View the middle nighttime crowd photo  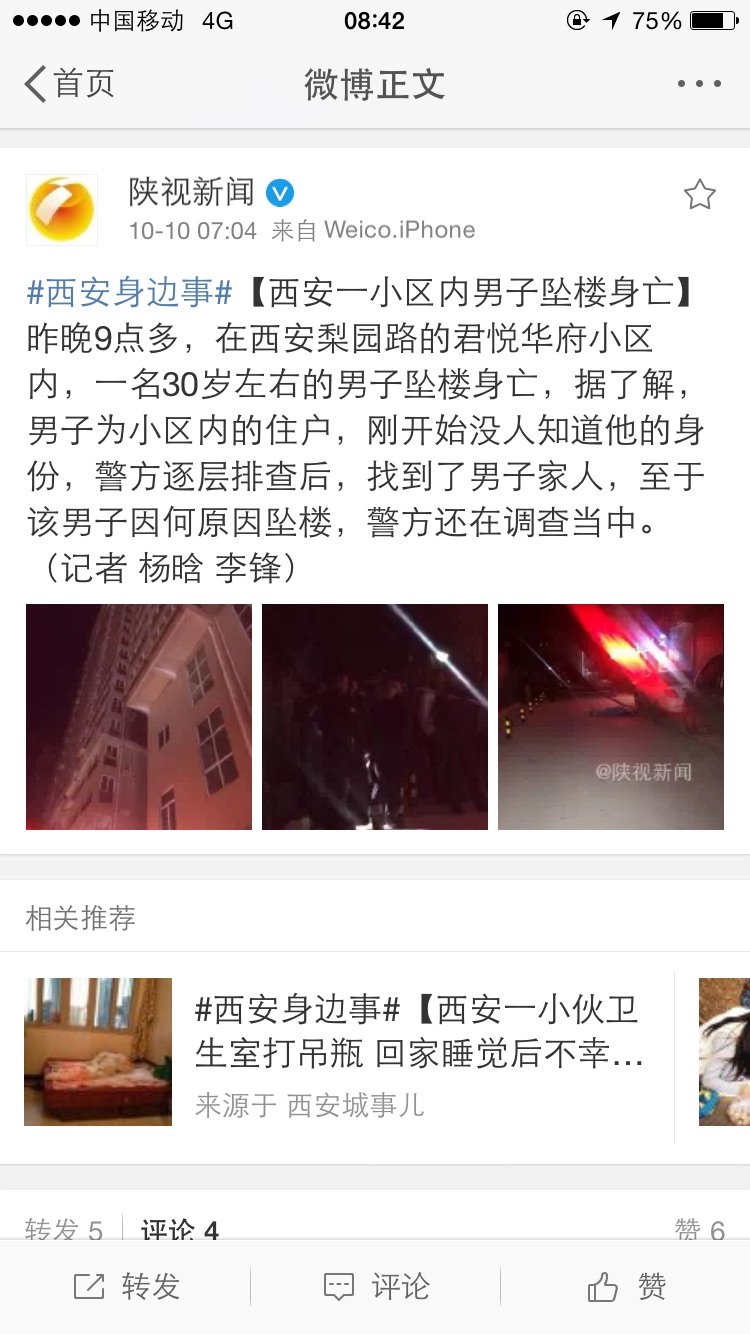[x=375, y=717]
